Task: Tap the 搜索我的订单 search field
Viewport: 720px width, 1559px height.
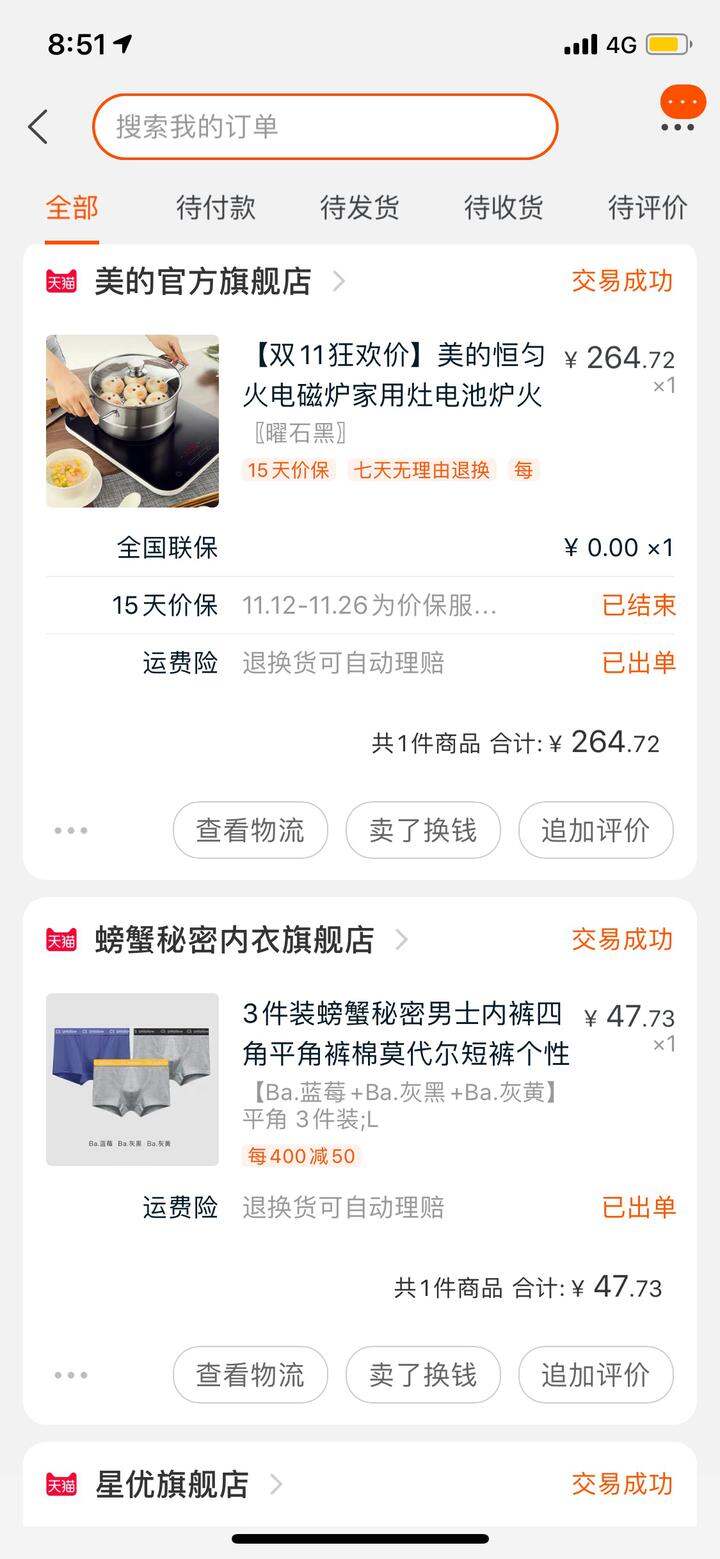Action: 325,127
